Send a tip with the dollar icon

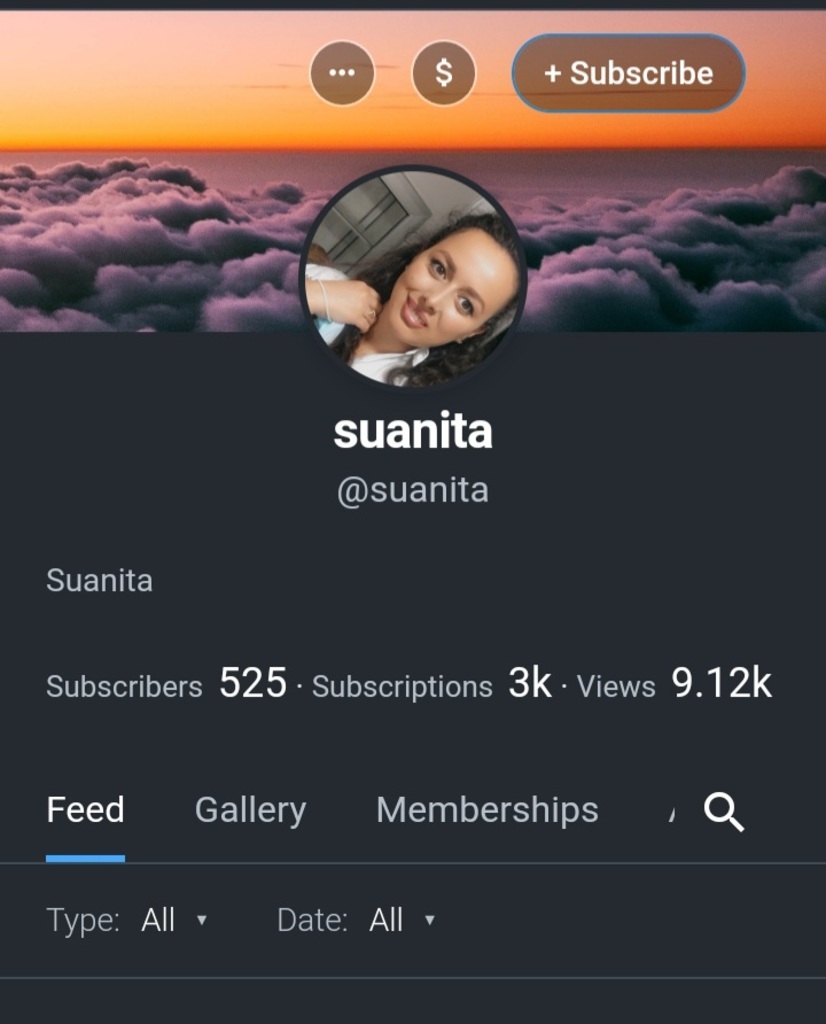[444, 73]
